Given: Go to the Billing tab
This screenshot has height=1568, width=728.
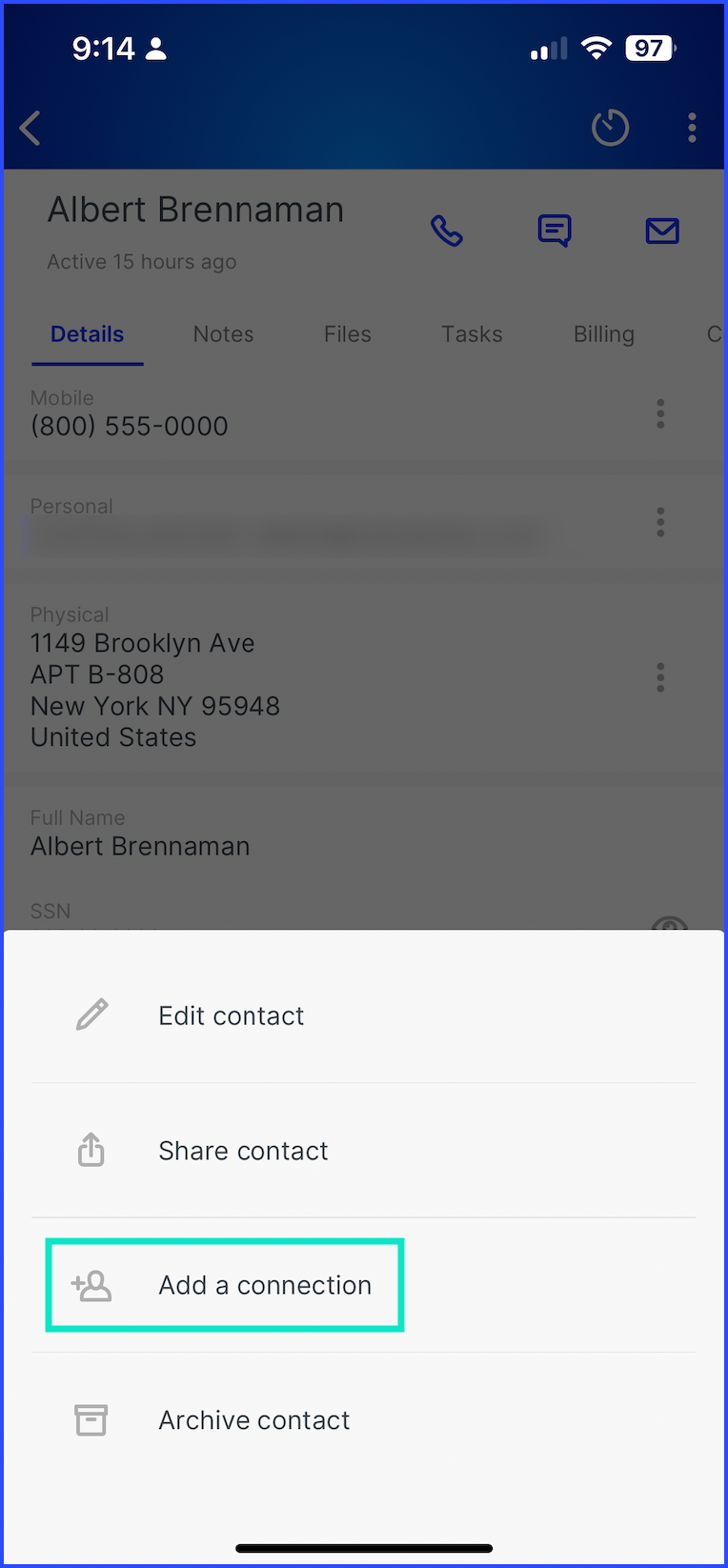Looking at the screenshot, I should pyautogui.click(x=604, y=334).
